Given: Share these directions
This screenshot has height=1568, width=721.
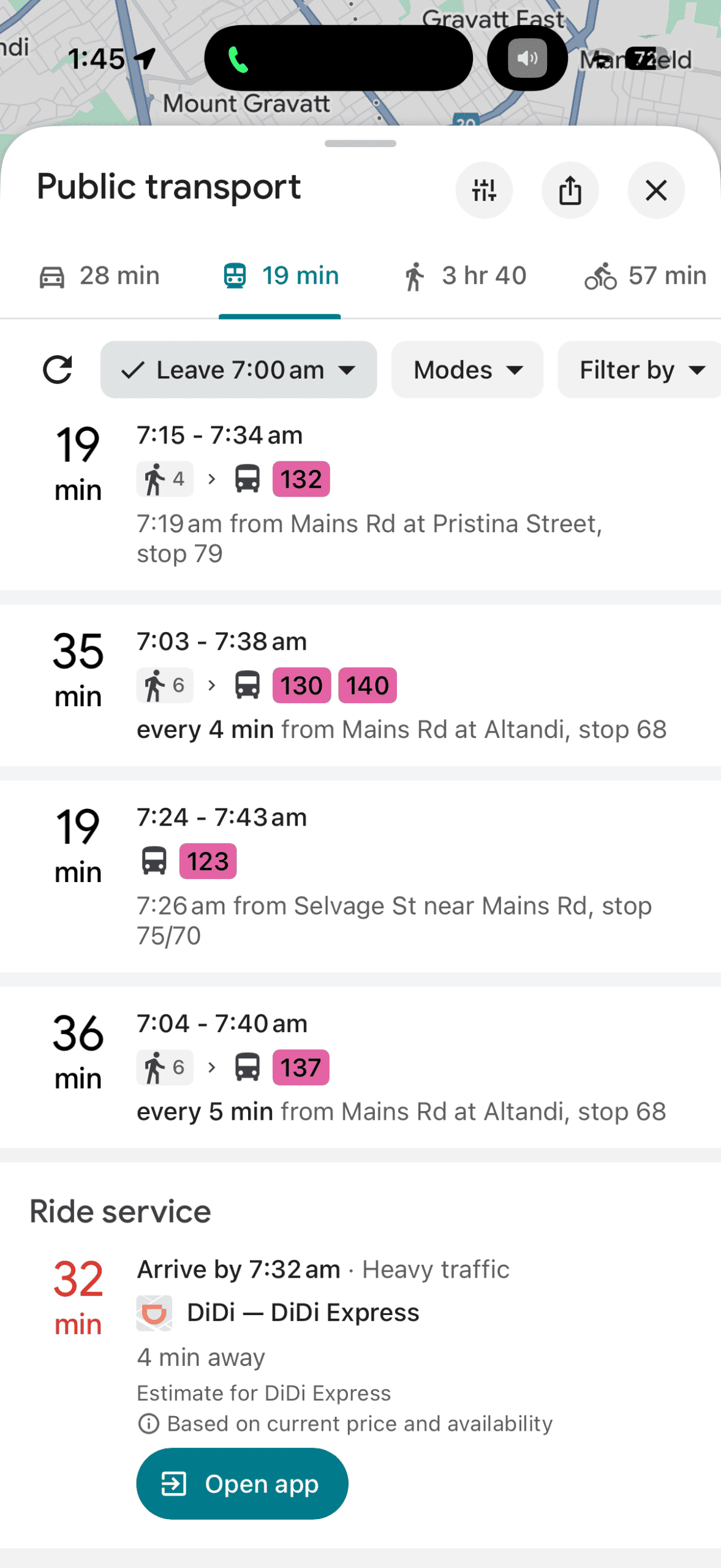Looking at the screenshot, I should [x=570, y=190].
